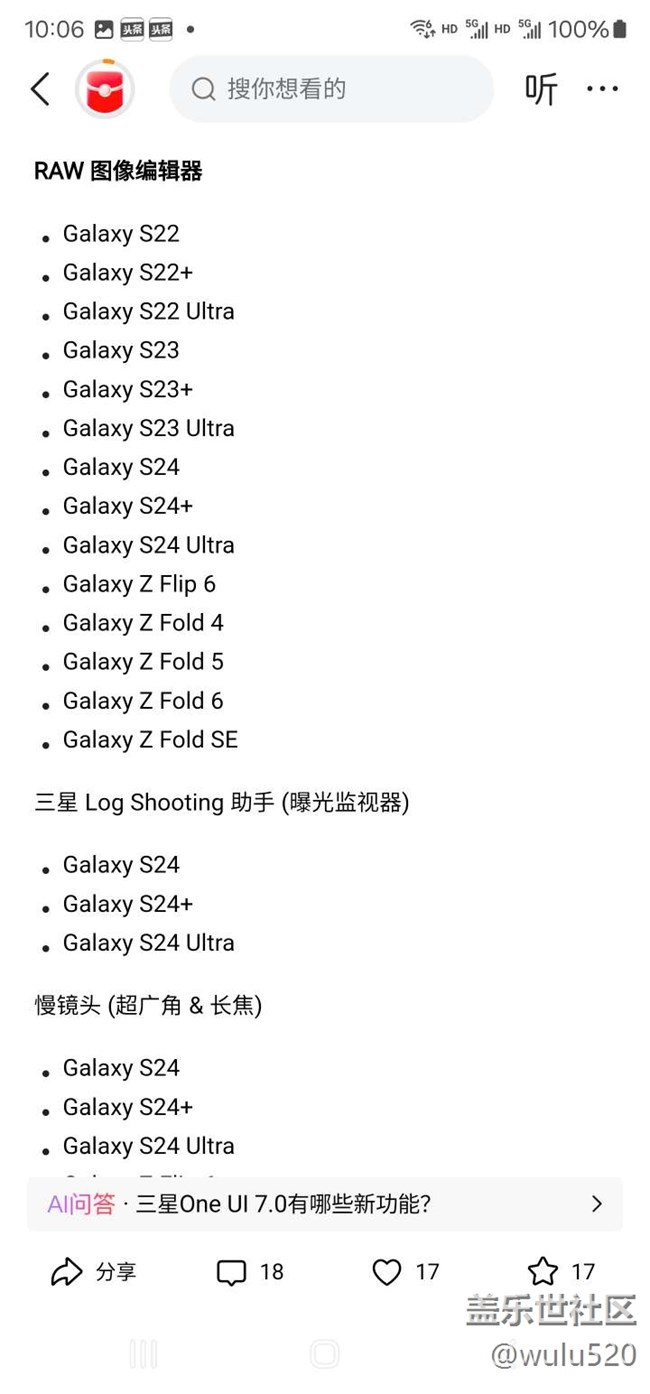The image size is (650, 1394).
Task: Open the three-dot overflow menu
Action: pyautogui.click(x=602, y=89)
